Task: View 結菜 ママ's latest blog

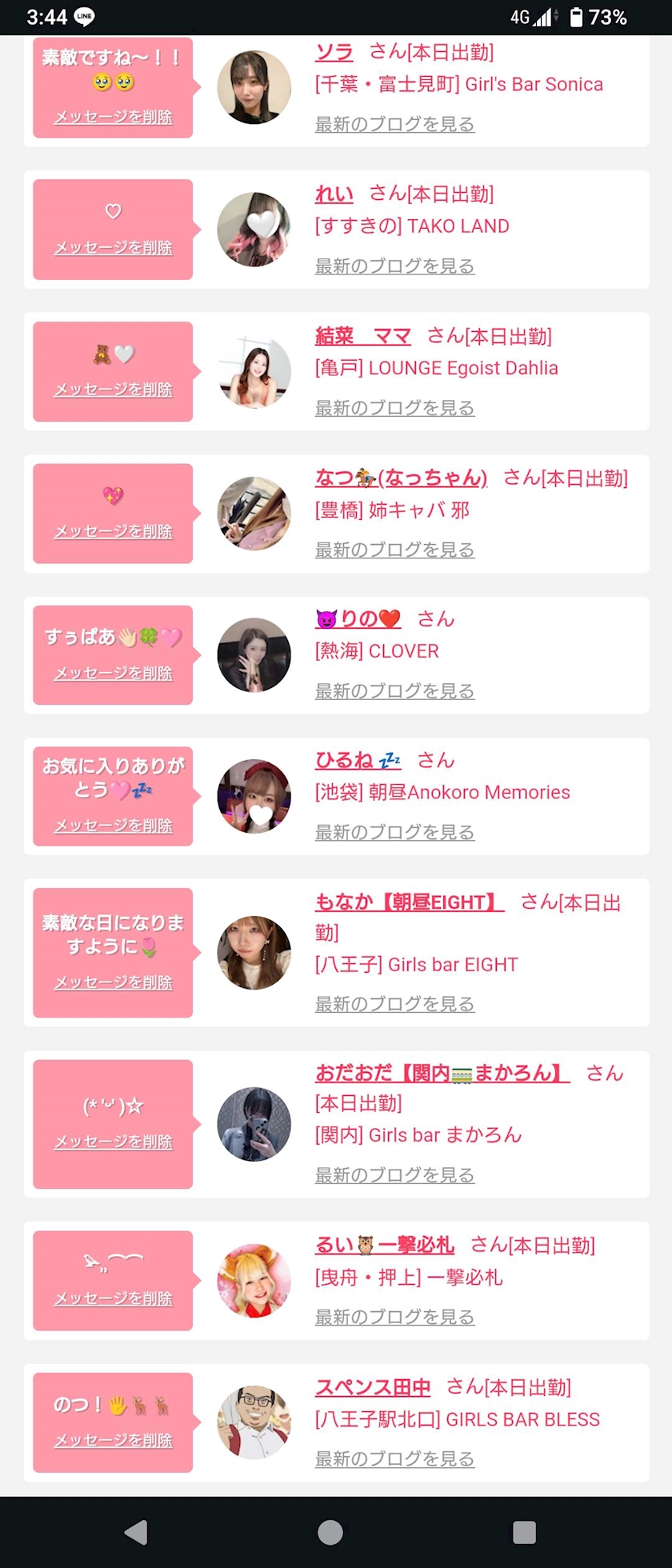Action: 394,408
